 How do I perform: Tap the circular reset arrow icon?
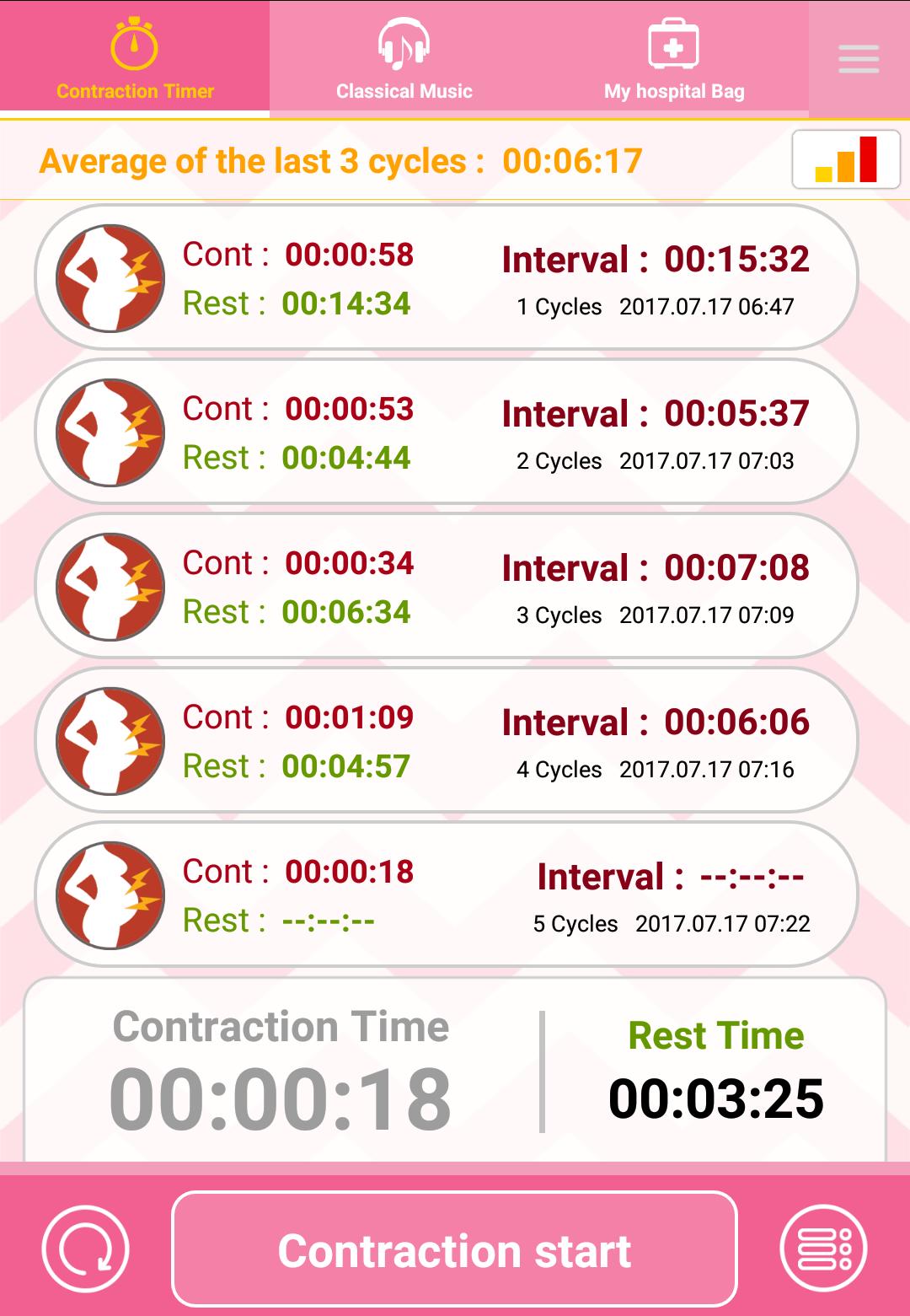point(85,1249)
